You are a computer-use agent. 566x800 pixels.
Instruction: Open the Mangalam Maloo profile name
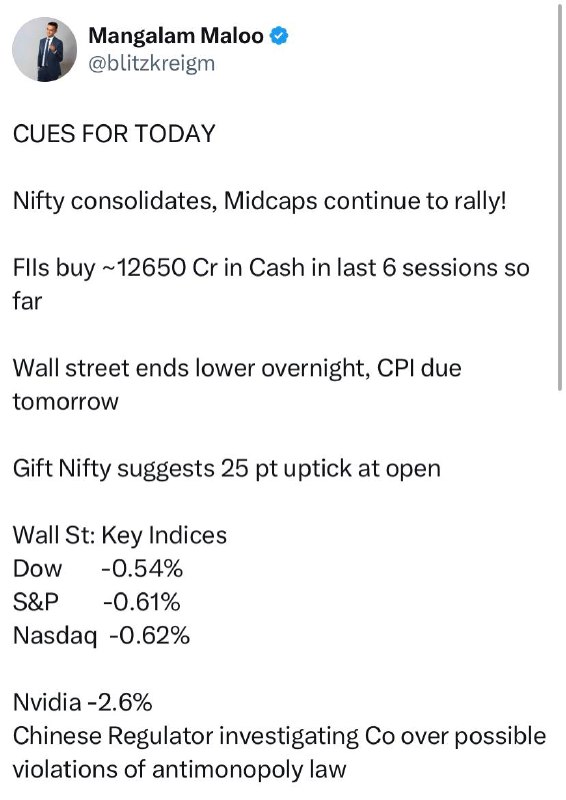click(x=176, y=36)
